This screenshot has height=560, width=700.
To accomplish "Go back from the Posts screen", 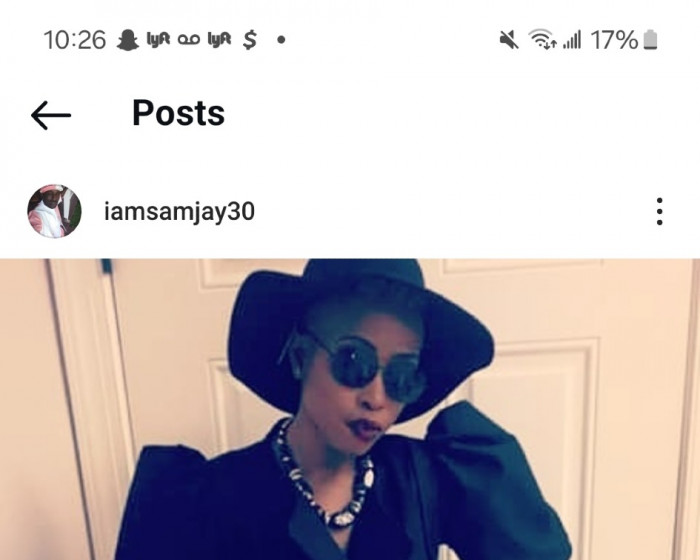I will pyautogui.click(x=51, y=115).
